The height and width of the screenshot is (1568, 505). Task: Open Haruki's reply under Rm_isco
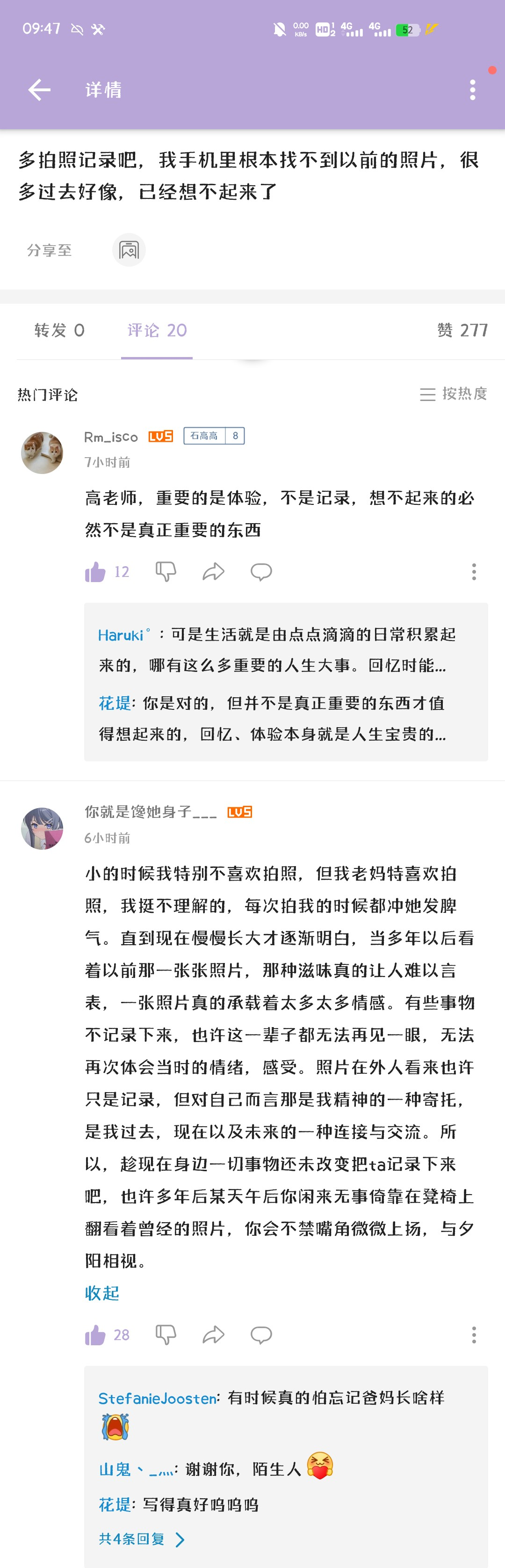point(277,649)
